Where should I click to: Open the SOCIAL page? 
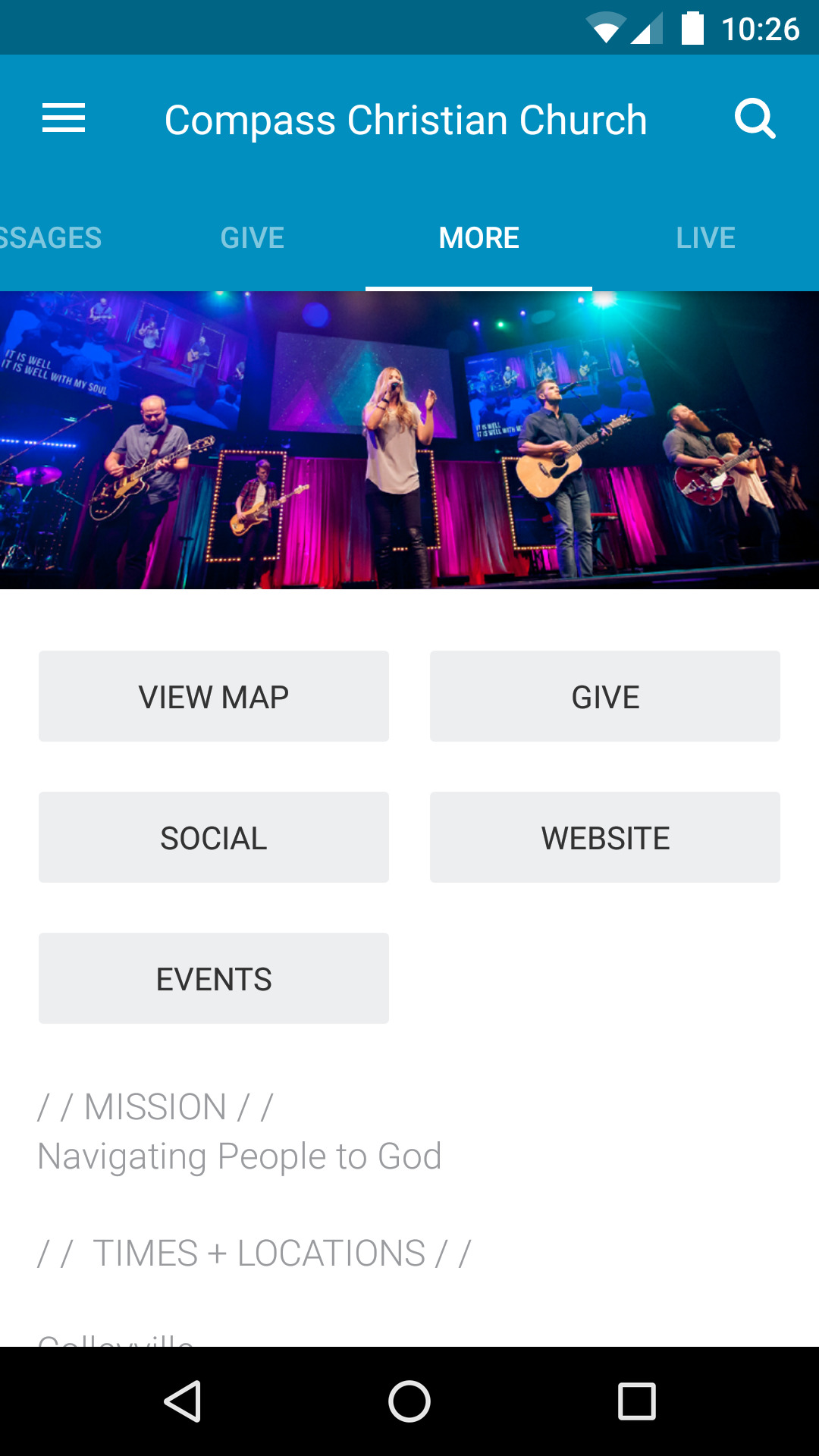click(x=213, y=837)
